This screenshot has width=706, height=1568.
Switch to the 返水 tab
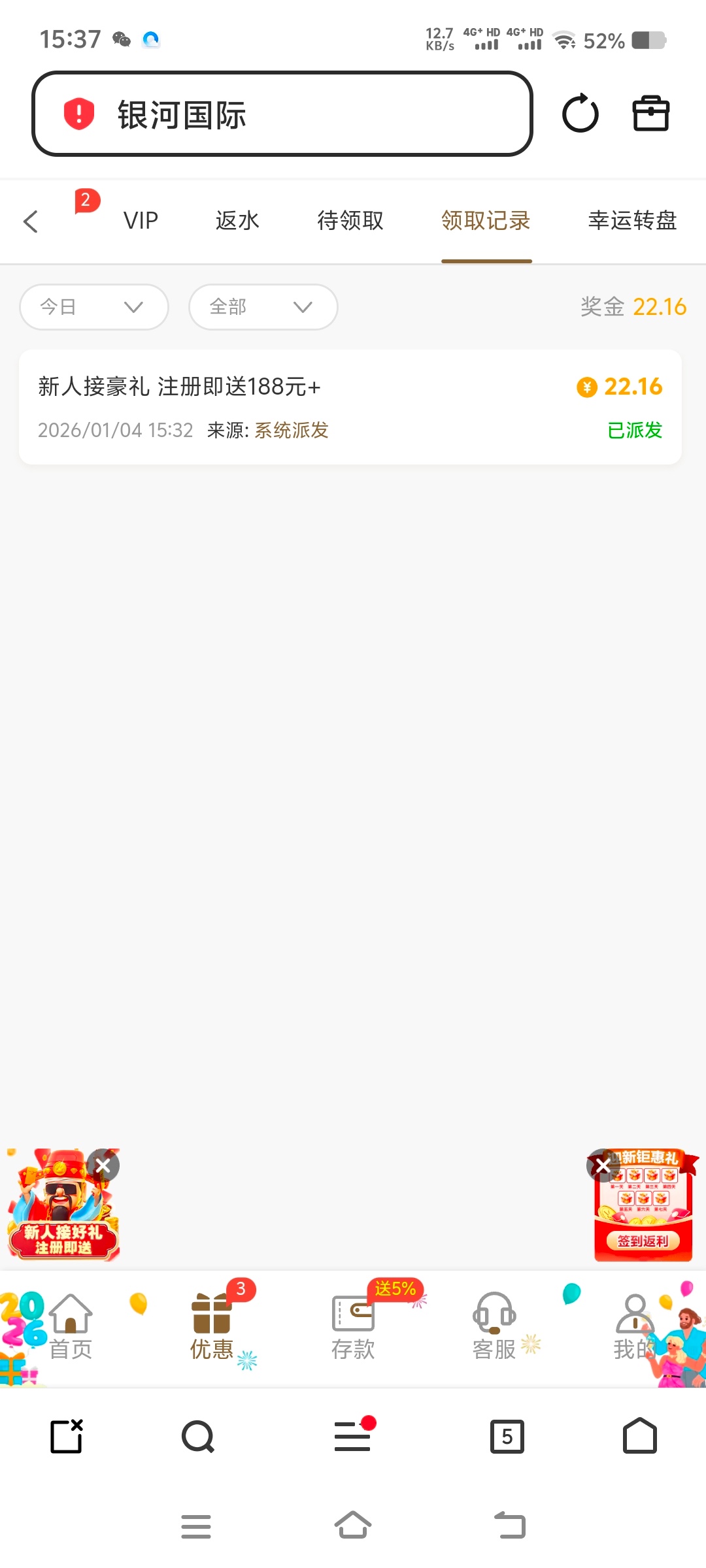(237, 221)
